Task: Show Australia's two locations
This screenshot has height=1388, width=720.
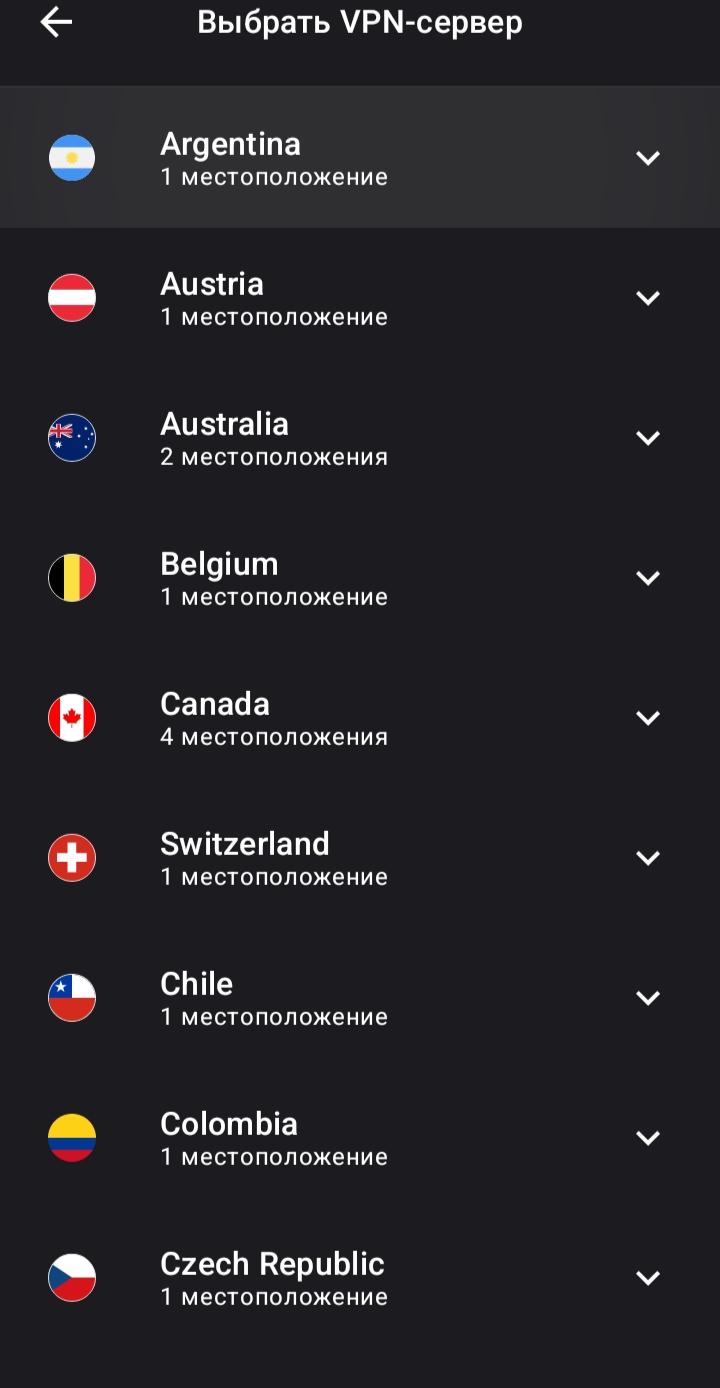Action: coord(648,438)
